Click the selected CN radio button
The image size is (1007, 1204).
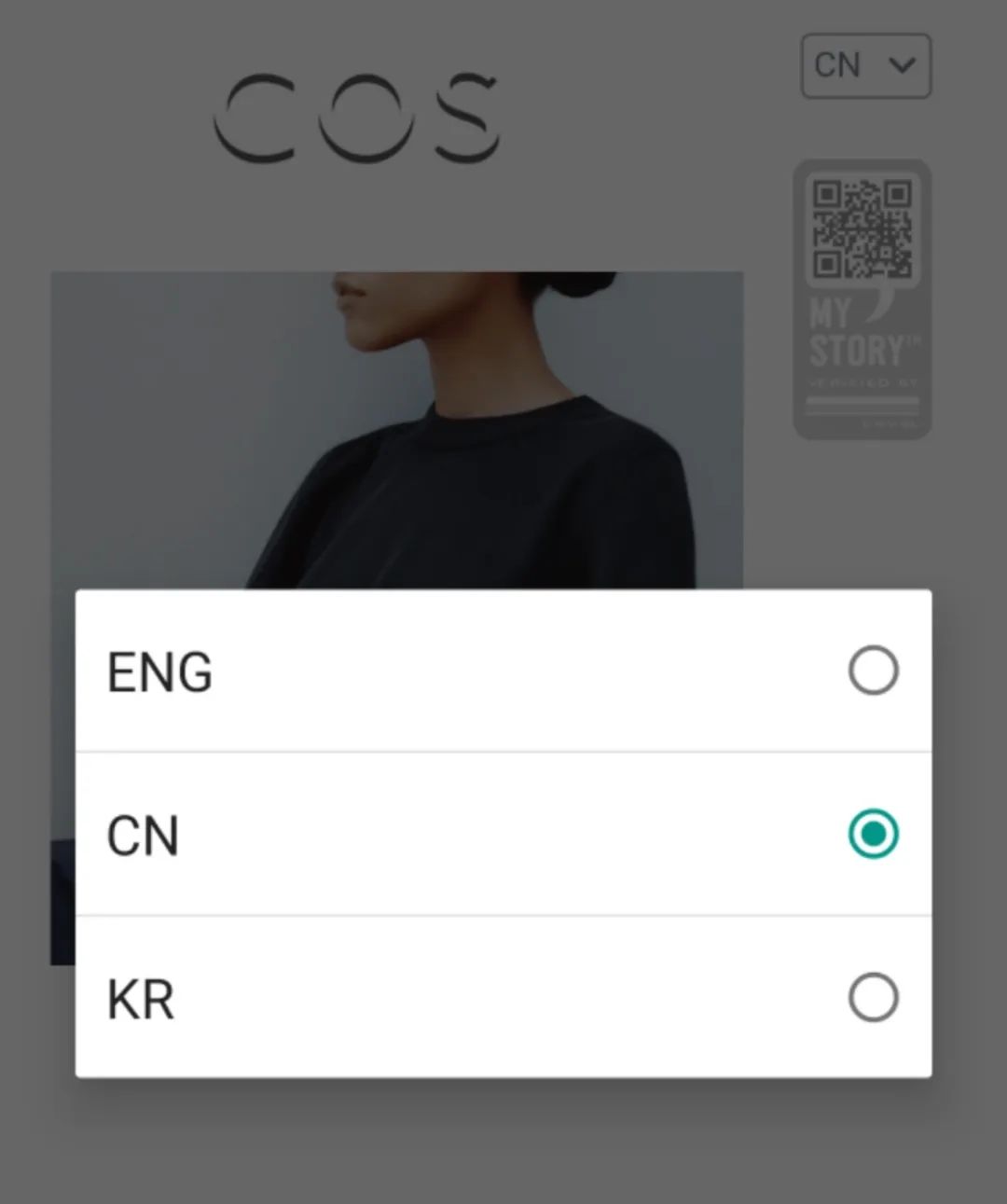[873, 834]
